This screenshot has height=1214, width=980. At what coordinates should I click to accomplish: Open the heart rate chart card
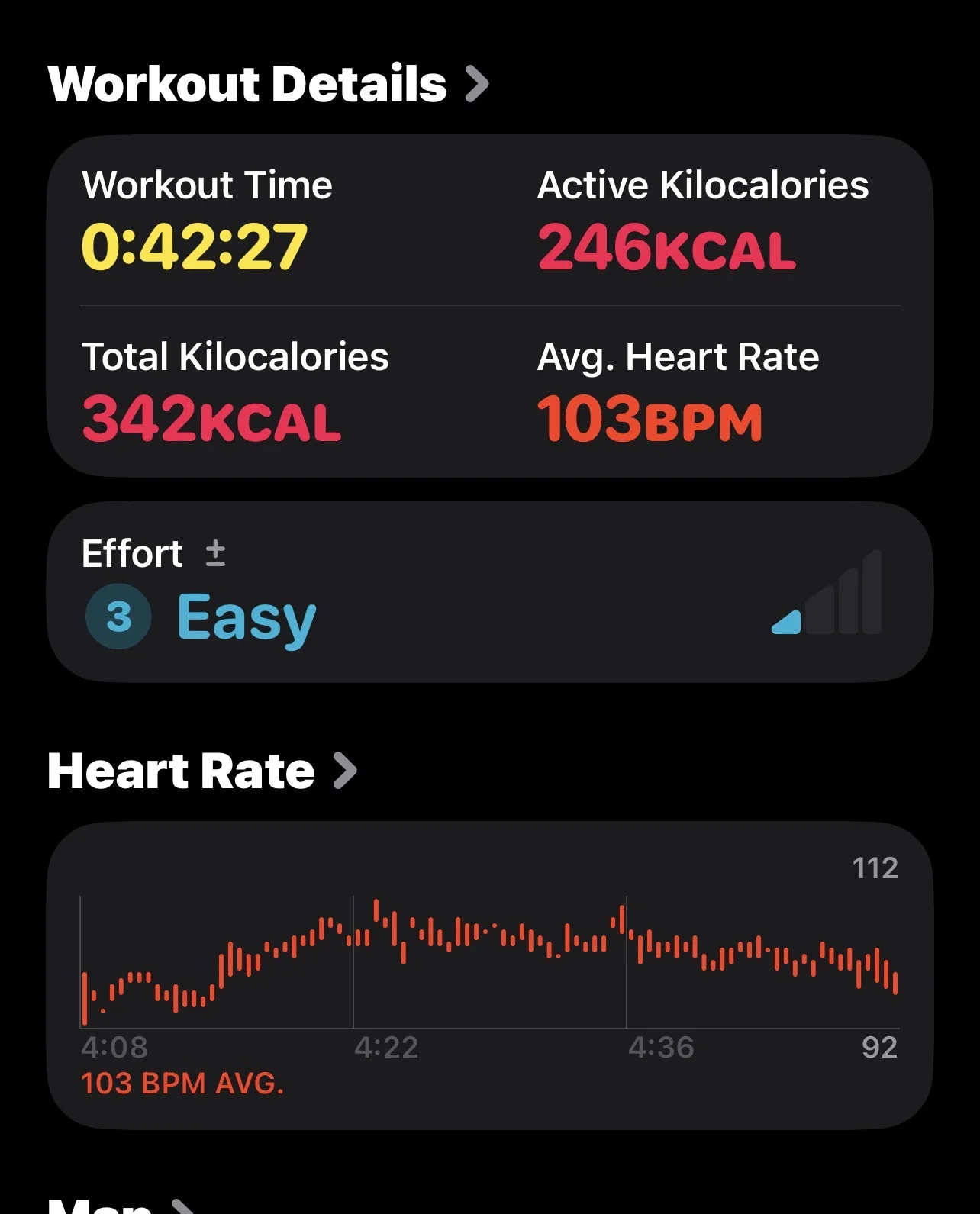tap(490, 975)
